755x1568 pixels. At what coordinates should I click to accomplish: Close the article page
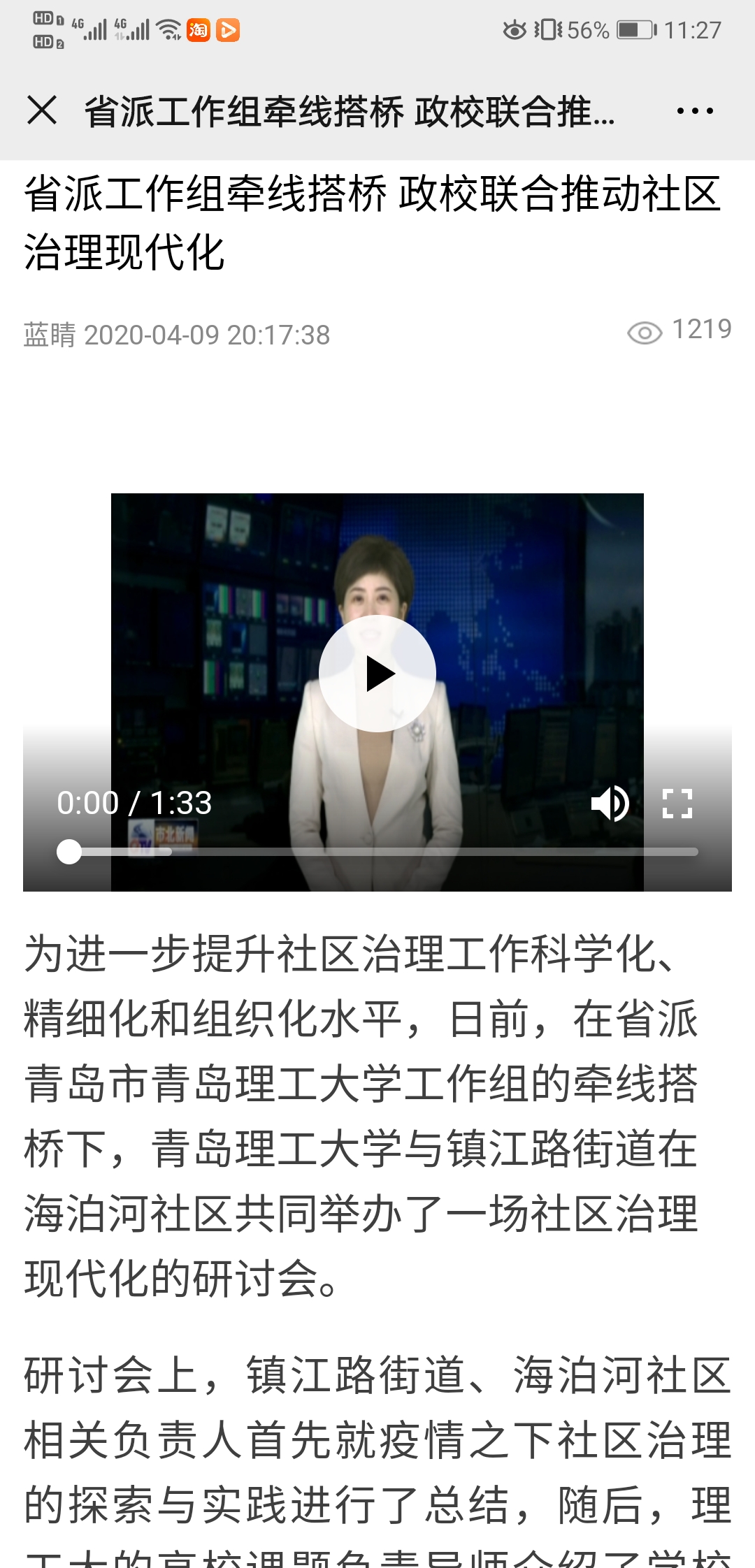tap(42, 110)
